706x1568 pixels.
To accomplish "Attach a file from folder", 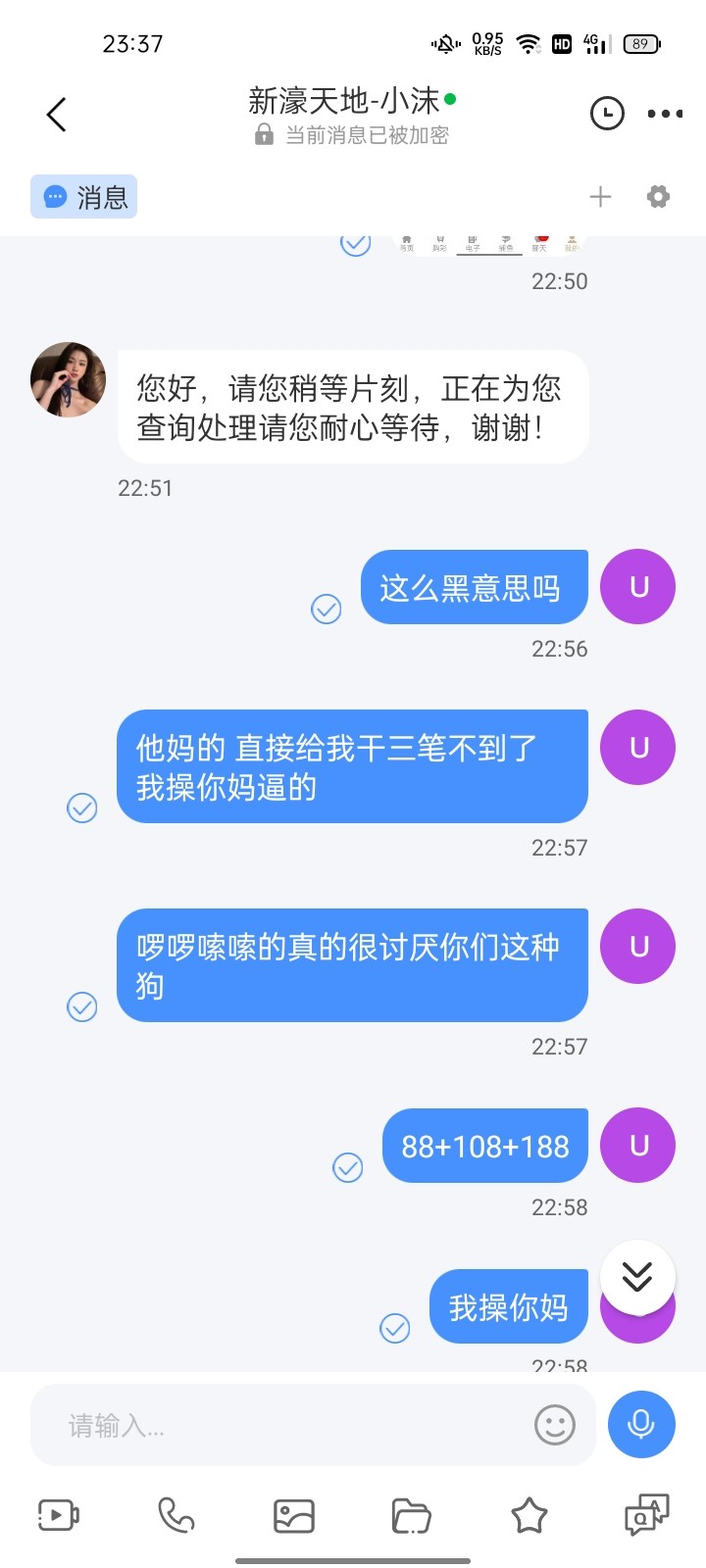I will click(412, 1516).
